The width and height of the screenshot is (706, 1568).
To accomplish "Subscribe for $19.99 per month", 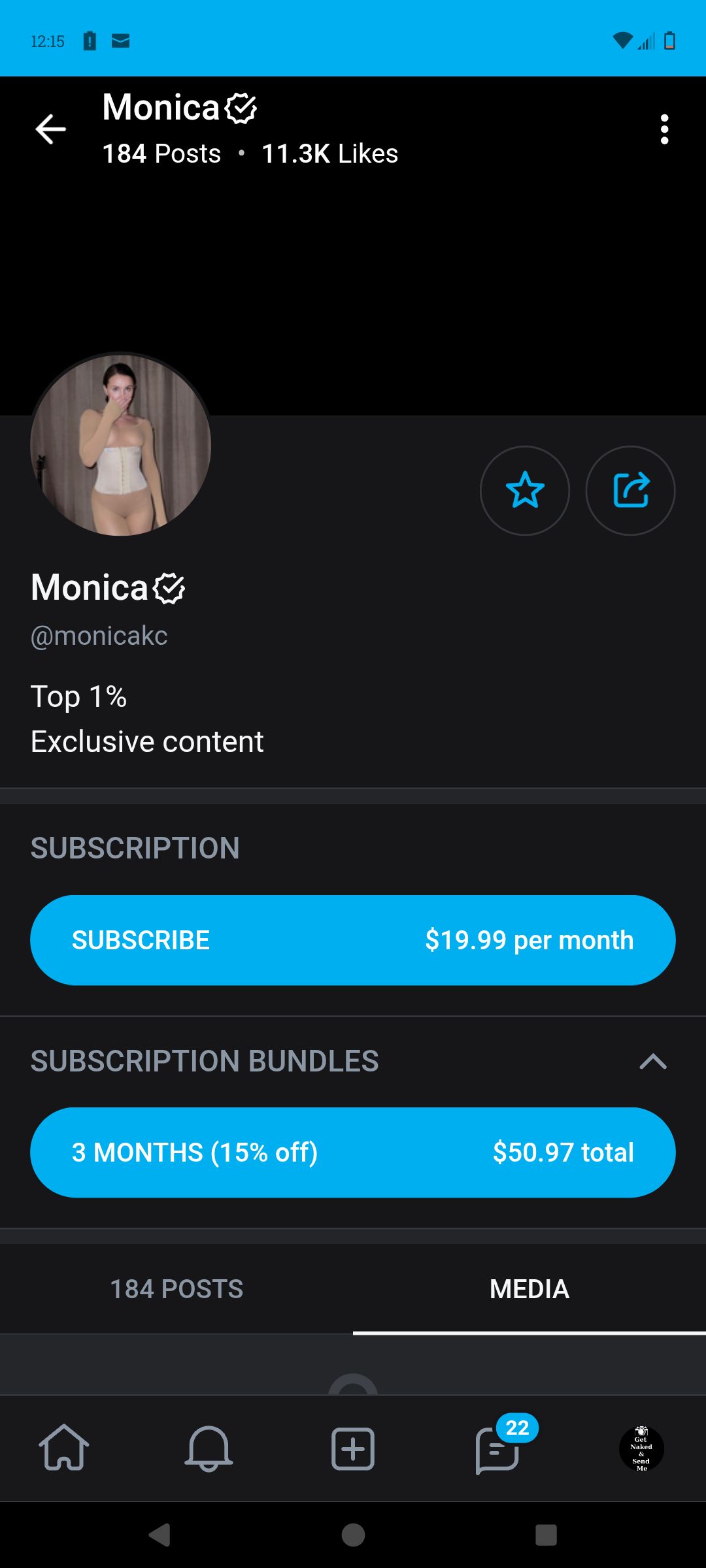I will 353,940.
